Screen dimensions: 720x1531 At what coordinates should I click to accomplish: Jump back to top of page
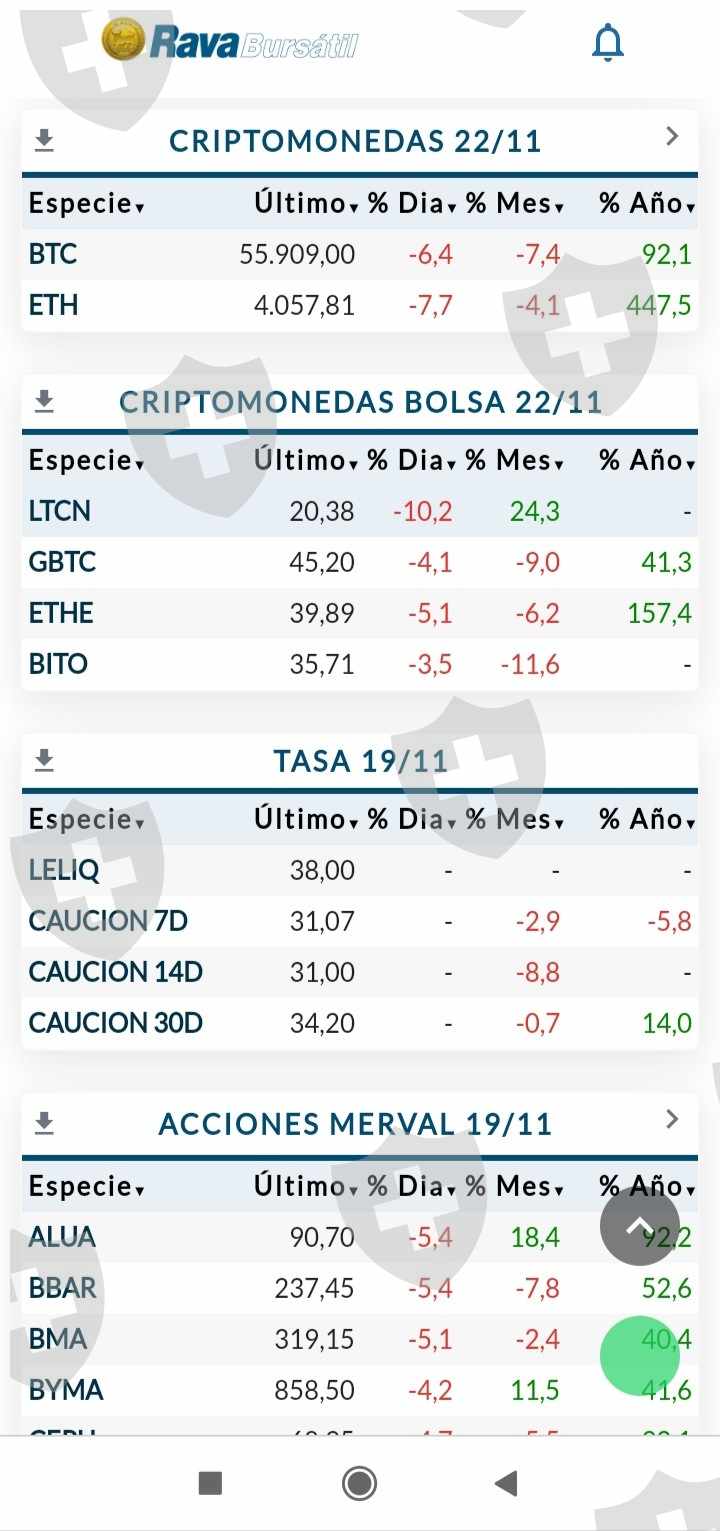(x=640, y=1226)
